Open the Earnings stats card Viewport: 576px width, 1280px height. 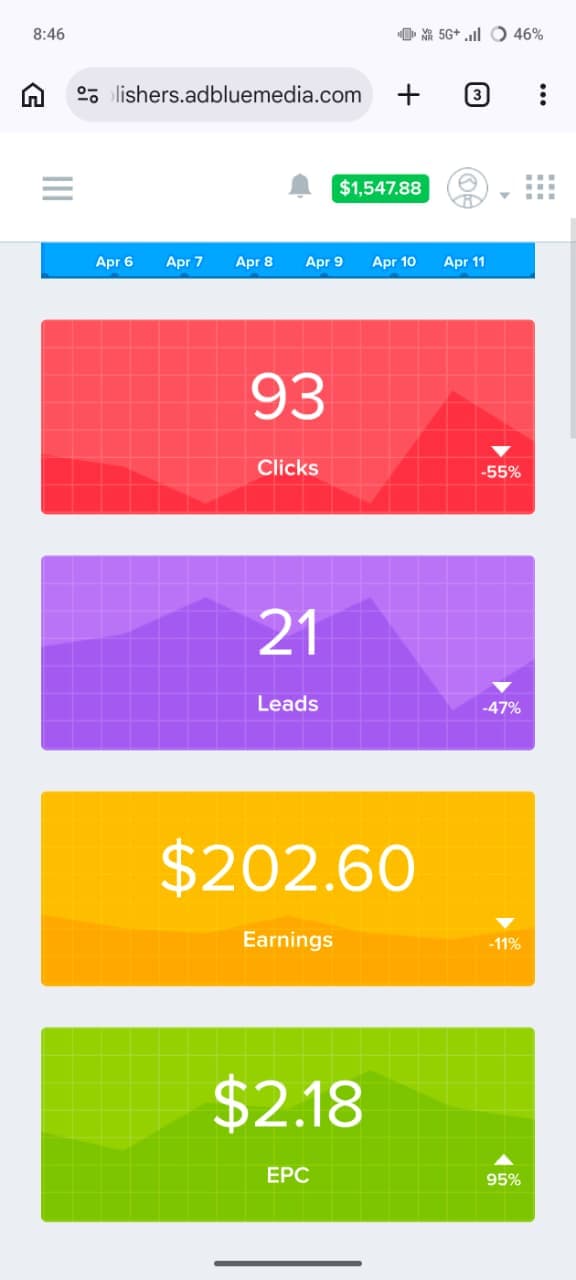(x=288, y=889)
